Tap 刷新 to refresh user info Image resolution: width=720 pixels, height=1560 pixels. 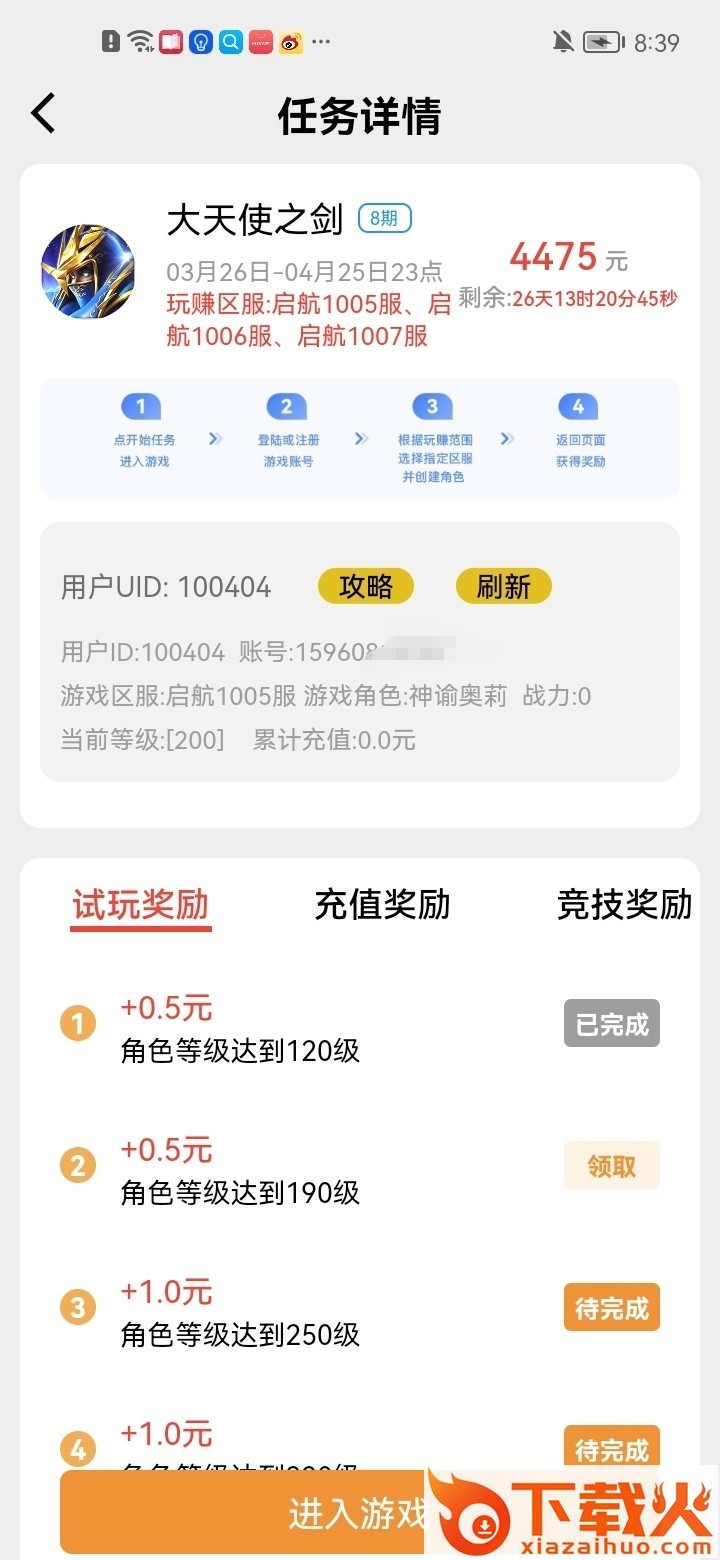[x=503, y=587]
